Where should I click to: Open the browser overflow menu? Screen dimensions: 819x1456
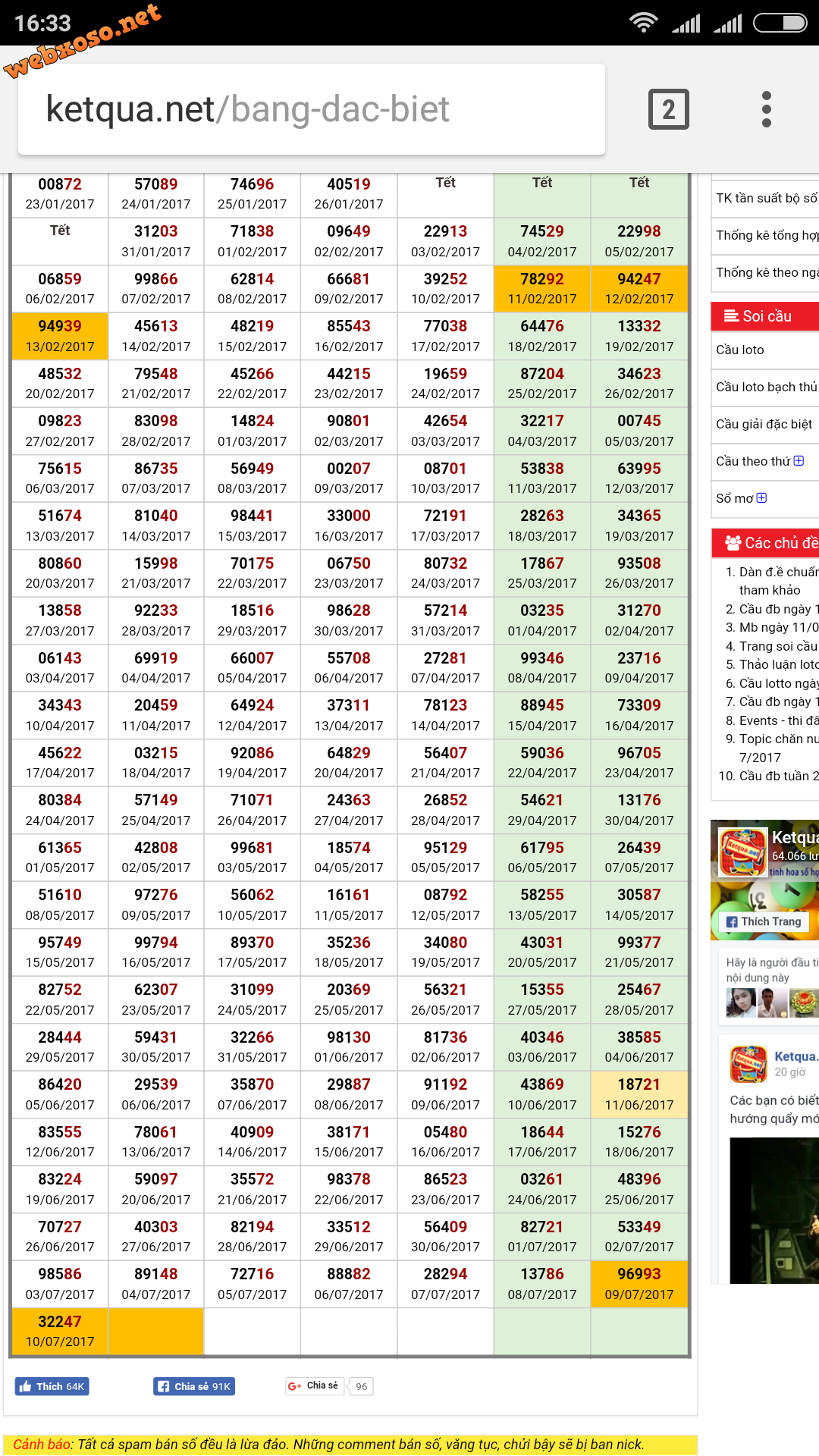coord(767,109)
